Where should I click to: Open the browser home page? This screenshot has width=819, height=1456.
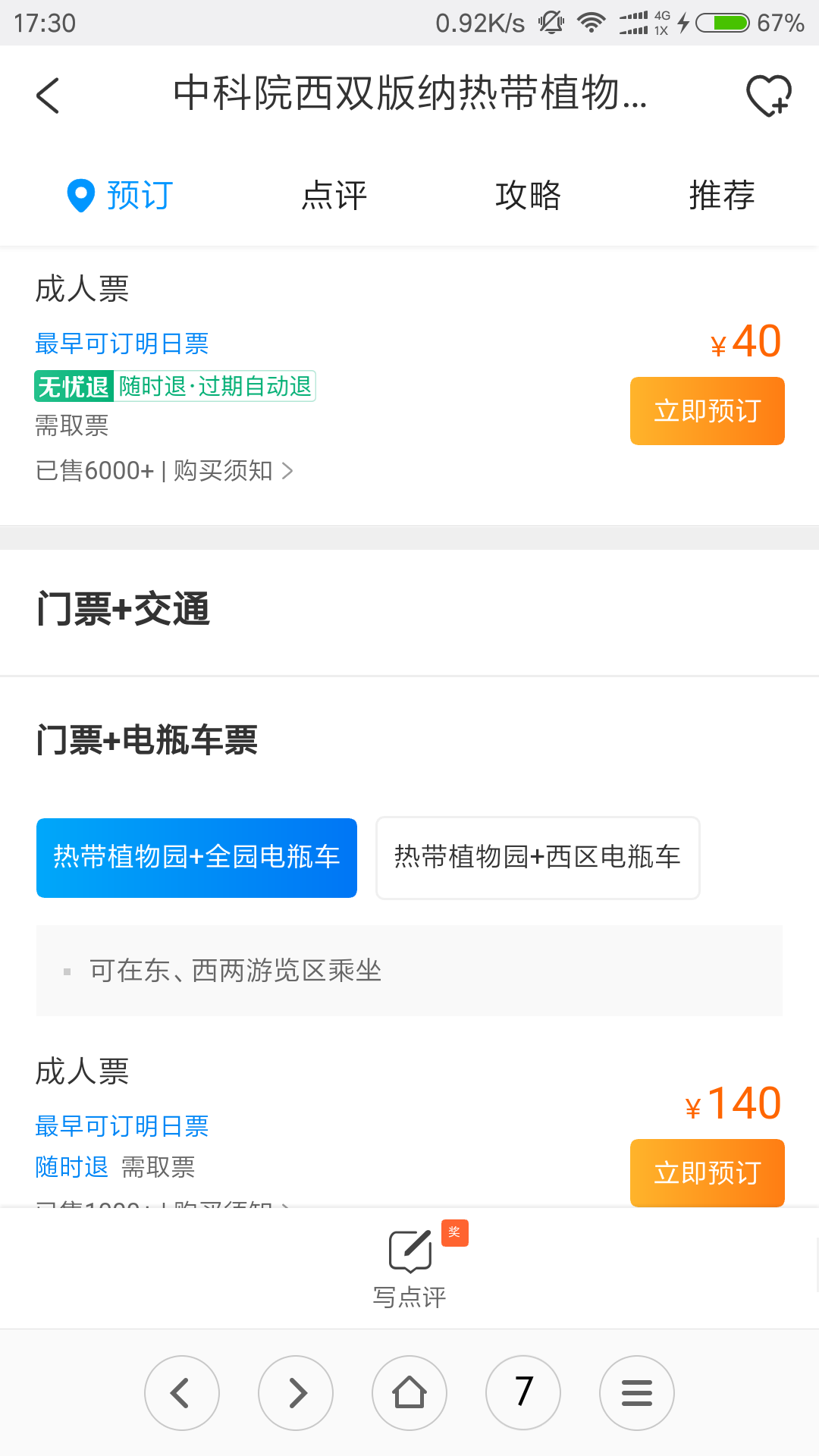click(409, 1393)
